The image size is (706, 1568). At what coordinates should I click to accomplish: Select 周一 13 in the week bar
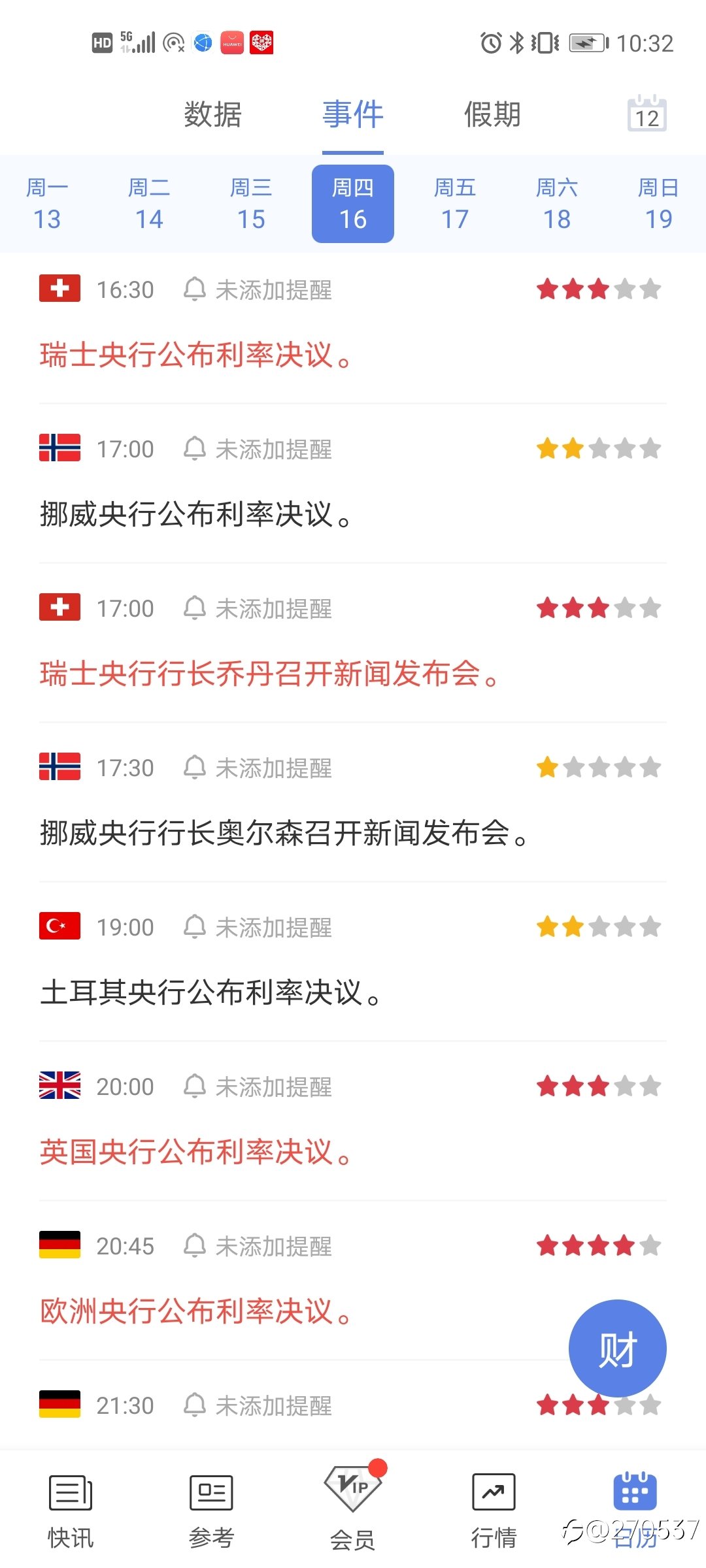click(47, 204)
